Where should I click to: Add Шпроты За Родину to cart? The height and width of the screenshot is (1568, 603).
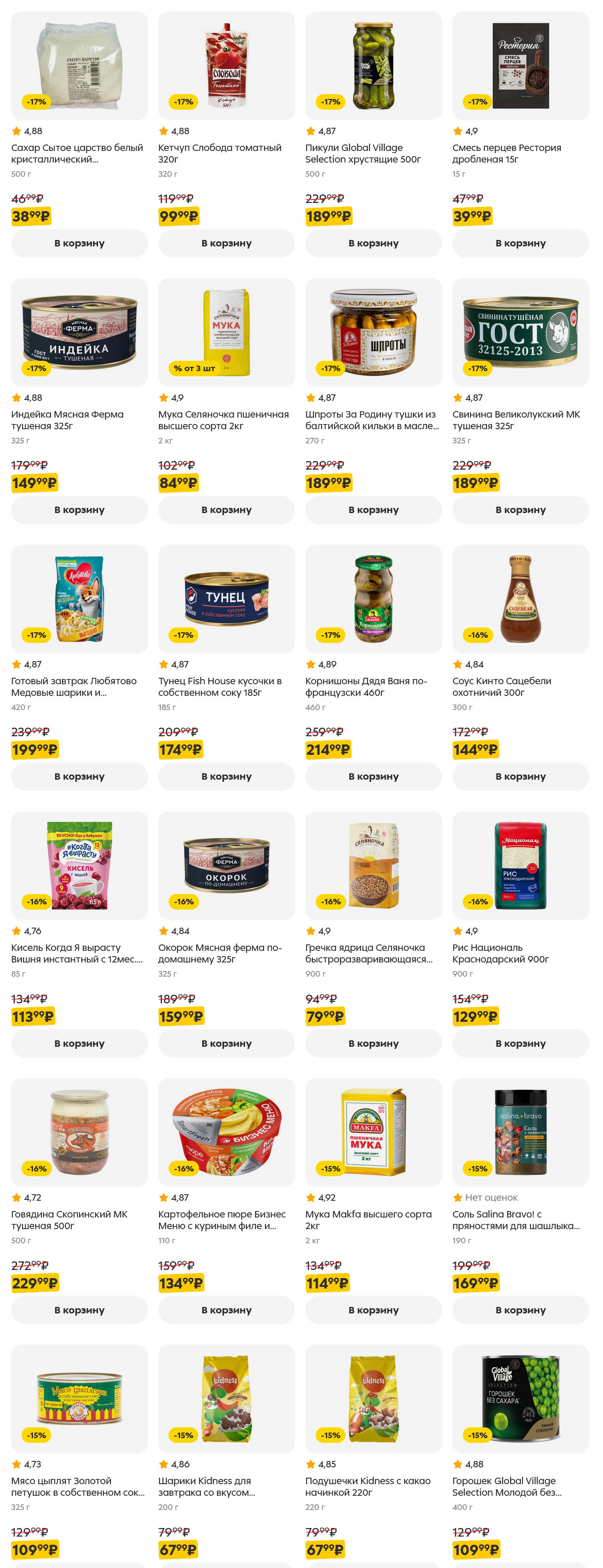[x=373, y=510]
